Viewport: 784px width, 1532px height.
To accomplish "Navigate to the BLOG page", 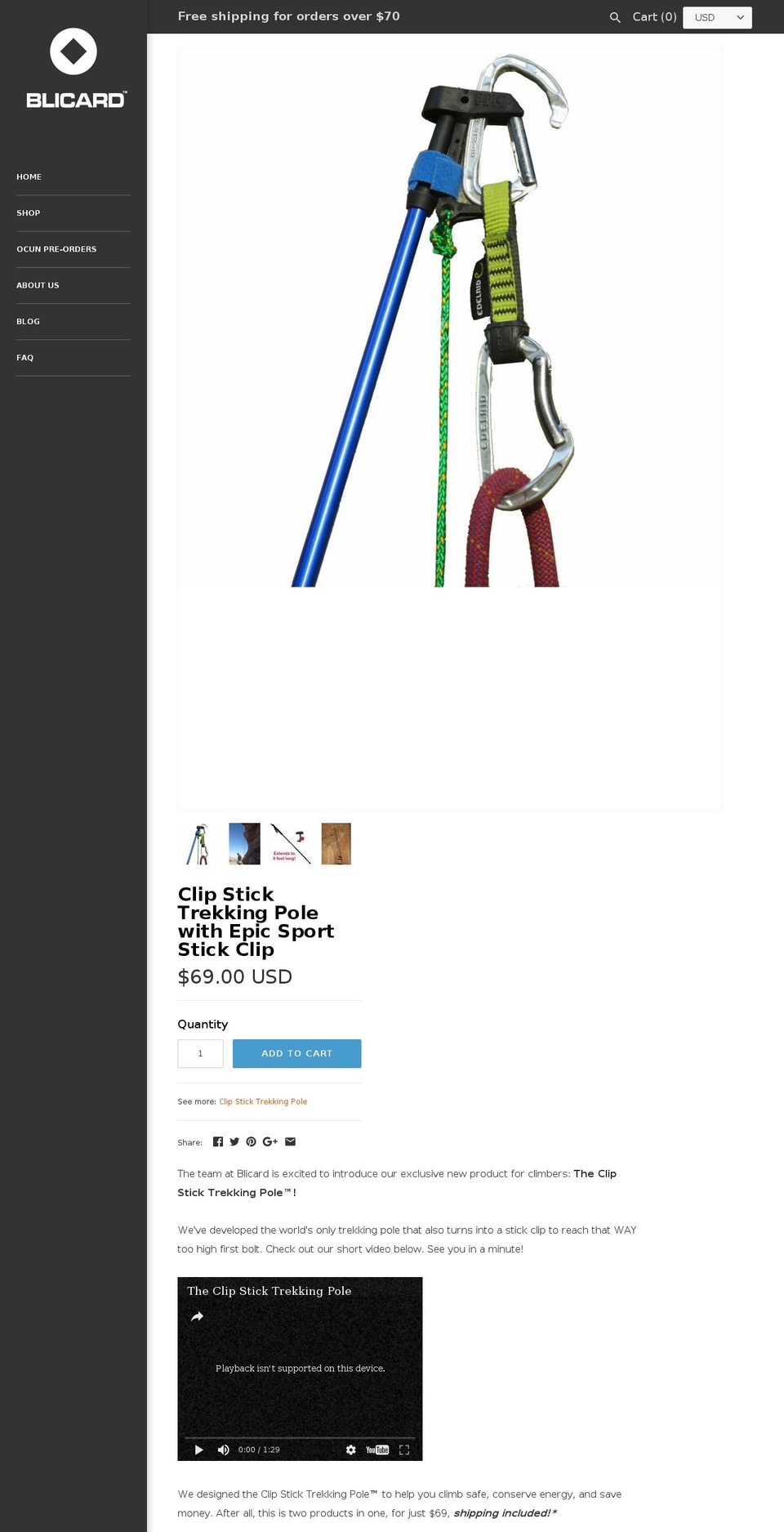I will 28,321.
